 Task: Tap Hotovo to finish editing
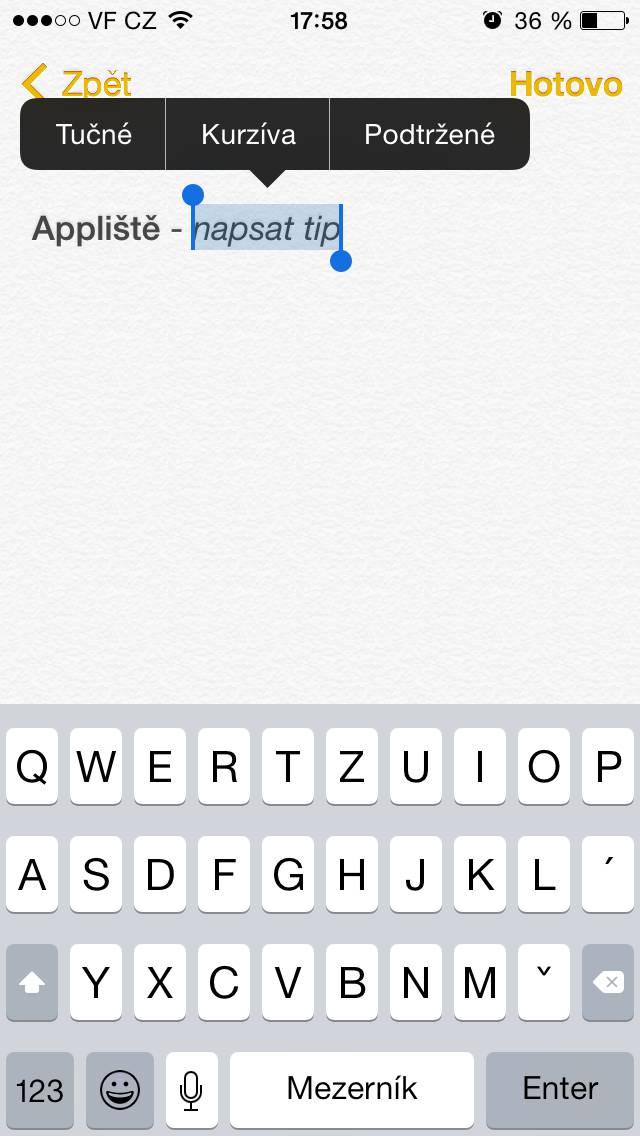coord(565,84)
